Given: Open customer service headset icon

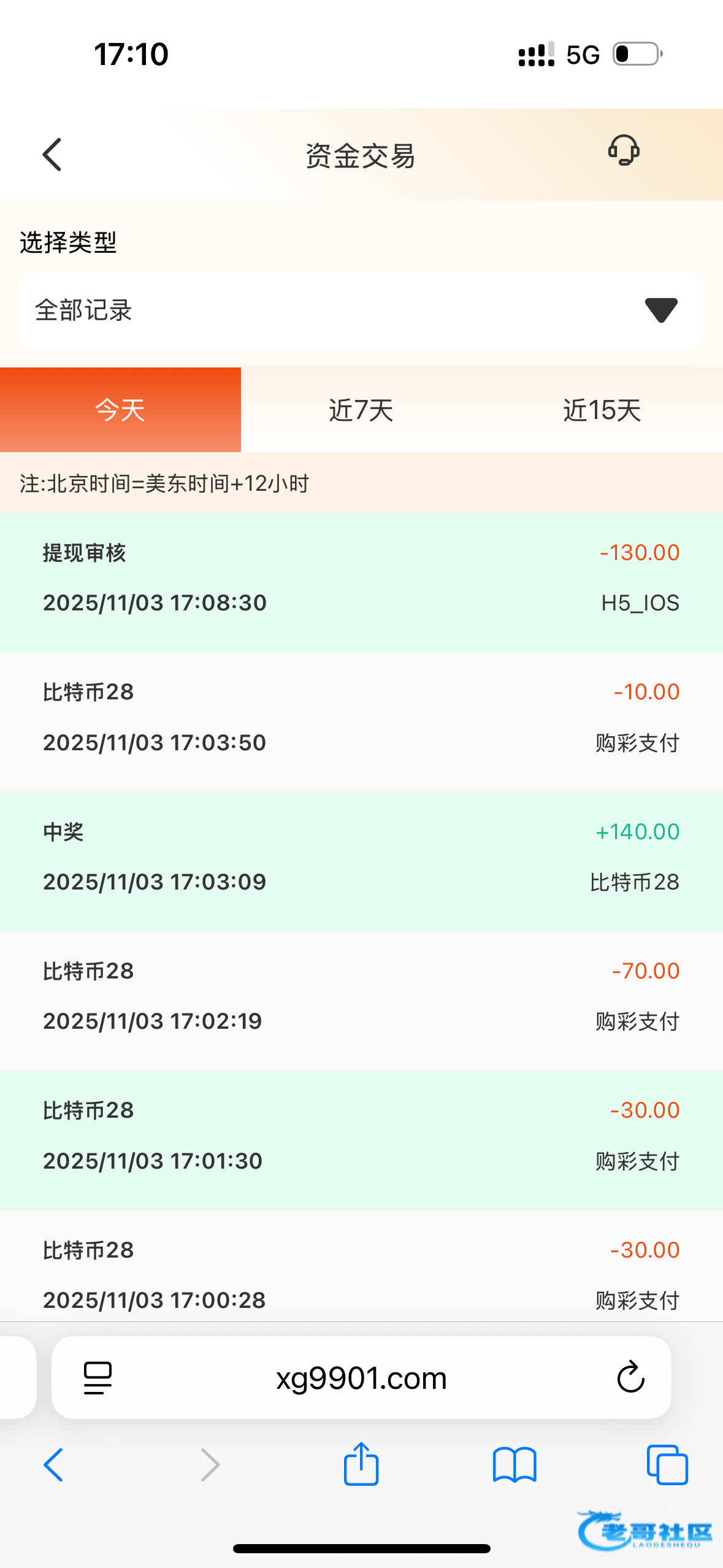Looking at the screenshot, I should pos(624,151).
